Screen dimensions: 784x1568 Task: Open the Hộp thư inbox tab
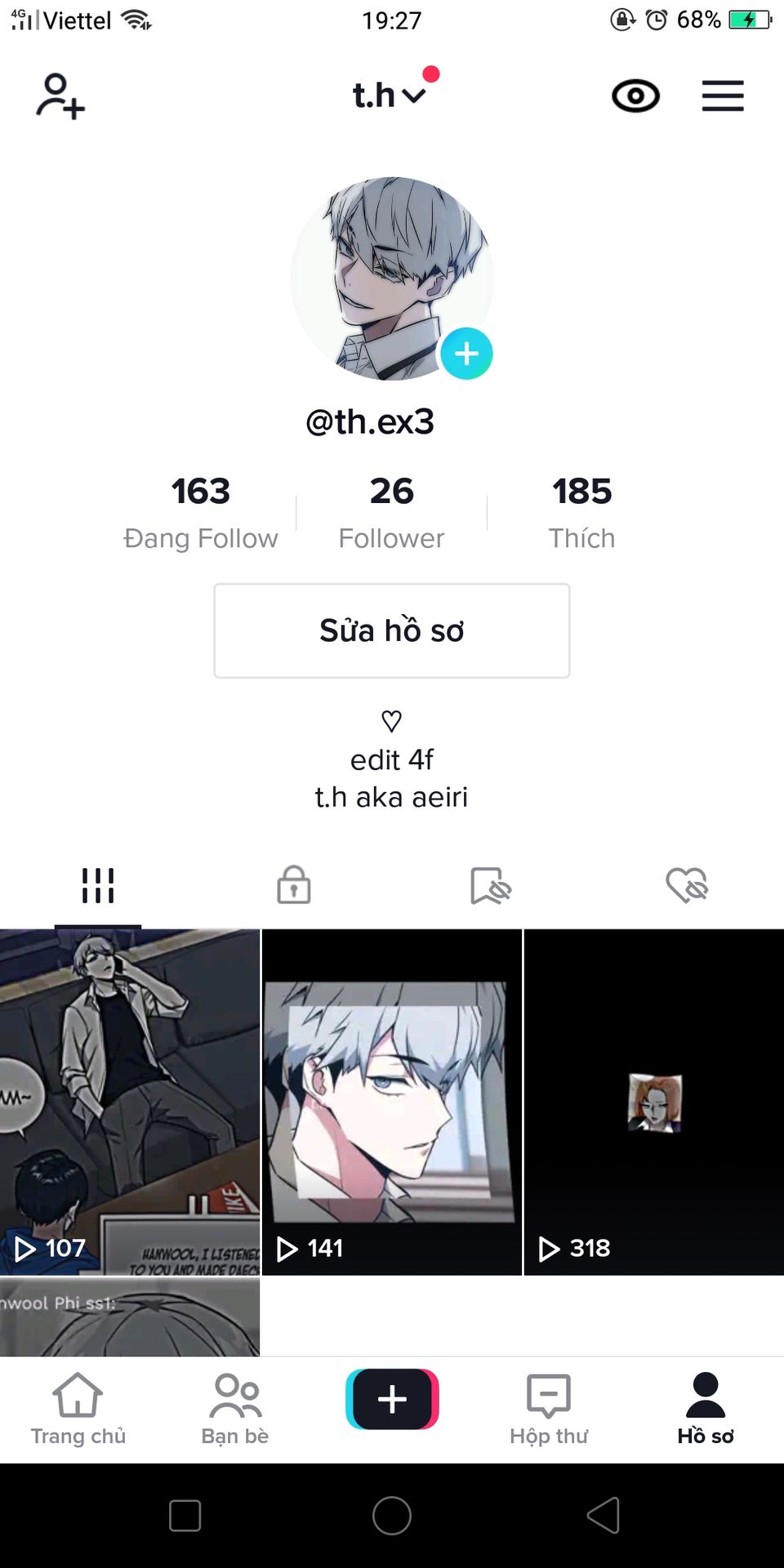pos(549,1409)
